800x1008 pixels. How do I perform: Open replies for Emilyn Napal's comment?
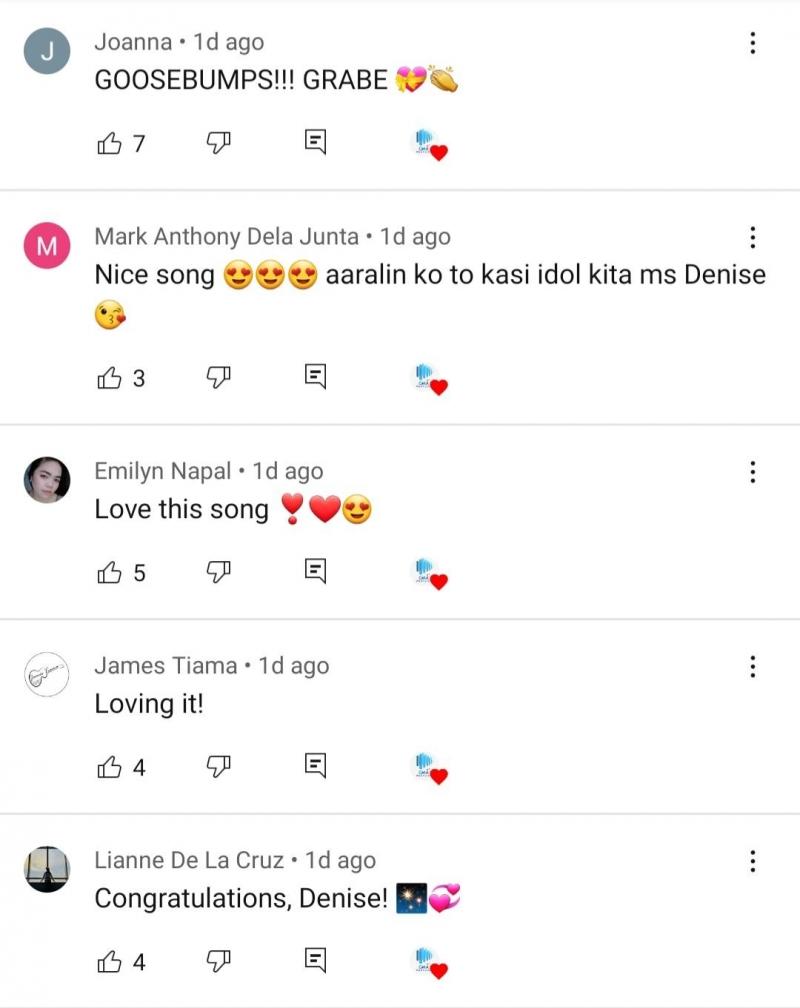[x=315, y=572]
